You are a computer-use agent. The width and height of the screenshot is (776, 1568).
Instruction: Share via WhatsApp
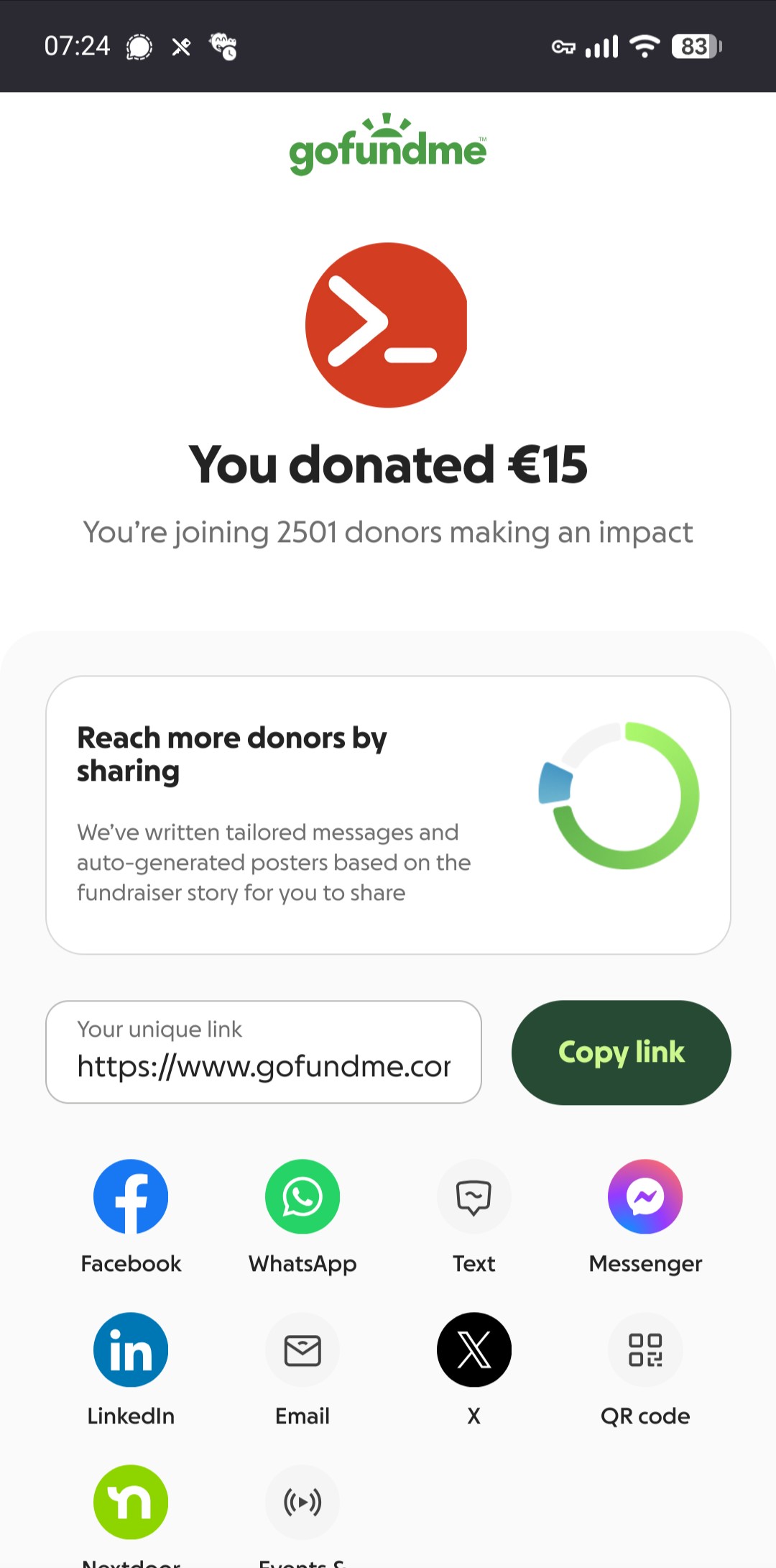click(302, 1197)
